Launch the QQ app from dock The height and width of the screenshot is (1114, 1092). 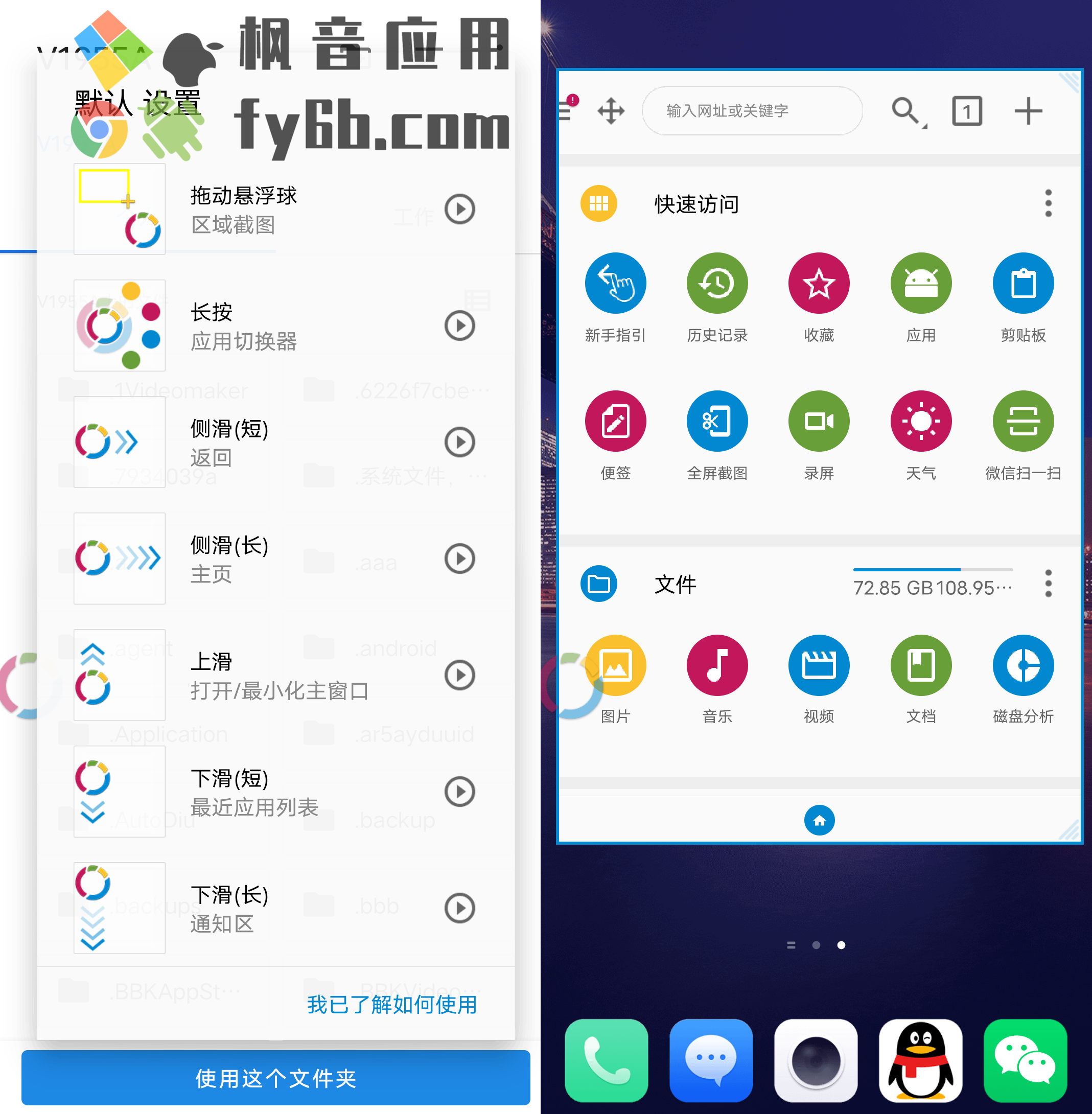point(920,1061)
